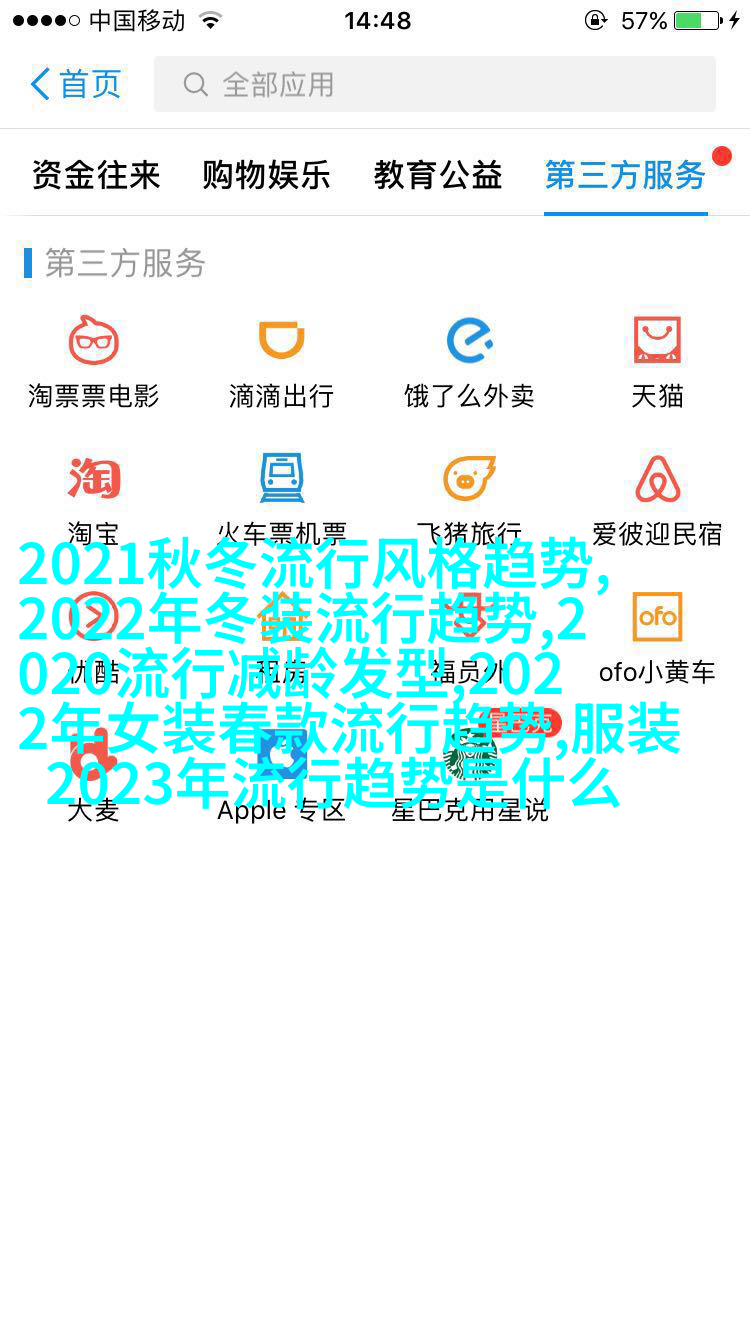This screenshot has width=750, height=1334.
Task: Open 滴滴出行 service
Action: point(281,360)
